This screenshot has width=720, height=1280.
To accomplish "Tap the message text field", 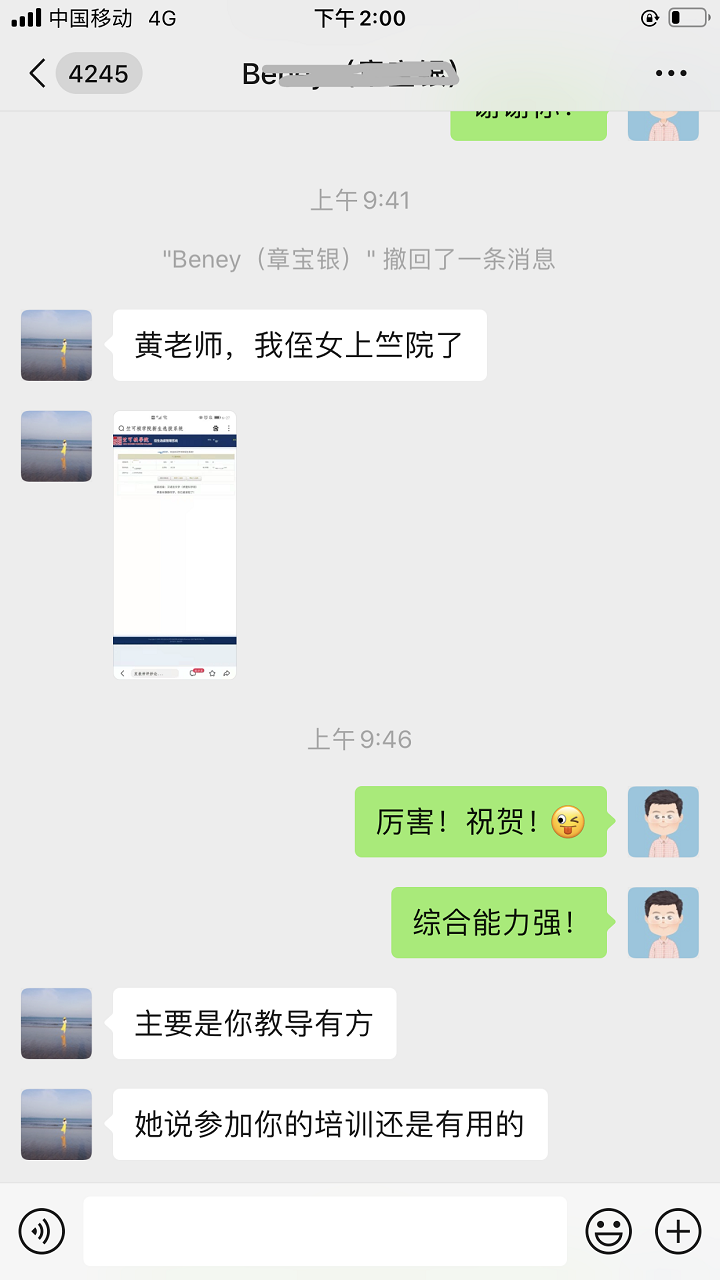I will [324, 1230].
